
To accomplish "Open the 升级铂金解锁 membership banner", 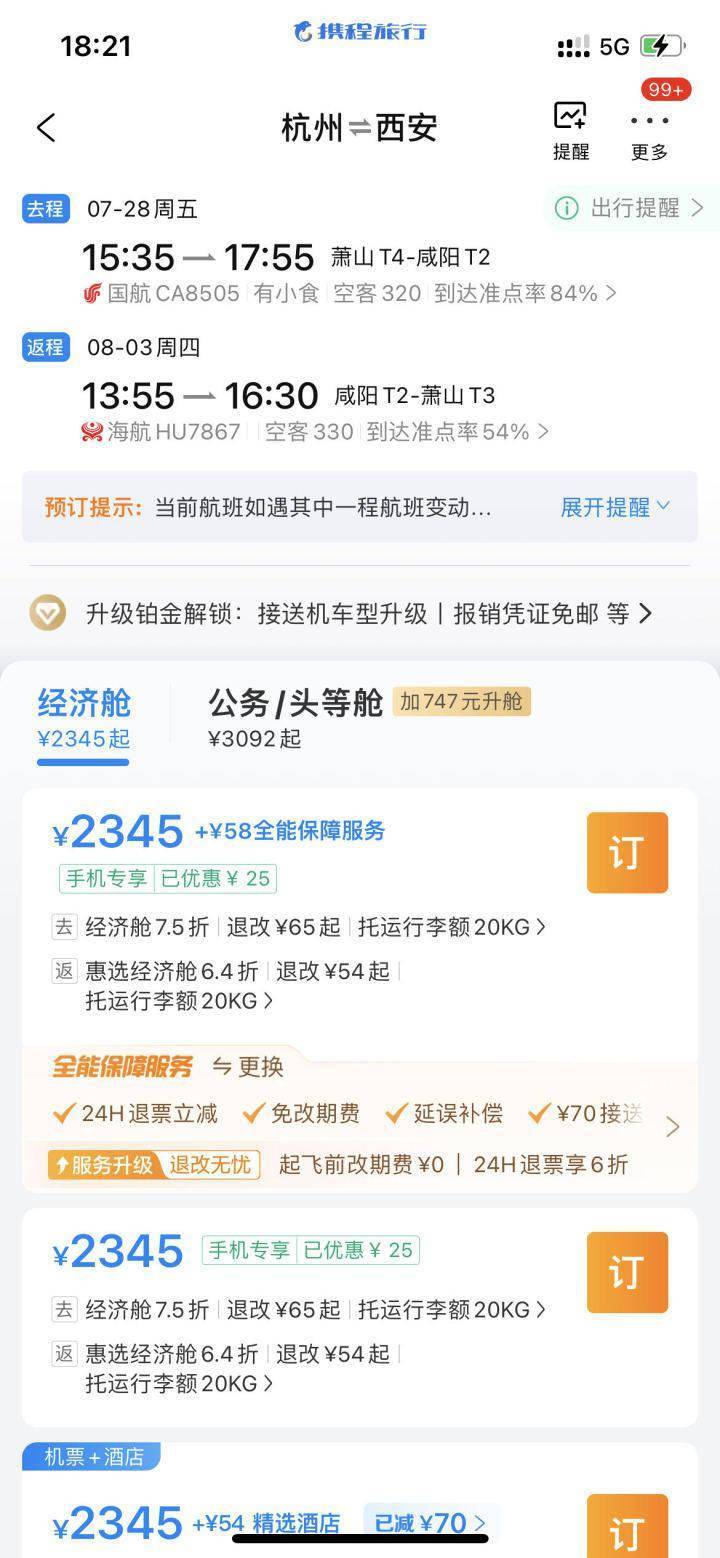I will pyautogui.click(x=360, y=613).
